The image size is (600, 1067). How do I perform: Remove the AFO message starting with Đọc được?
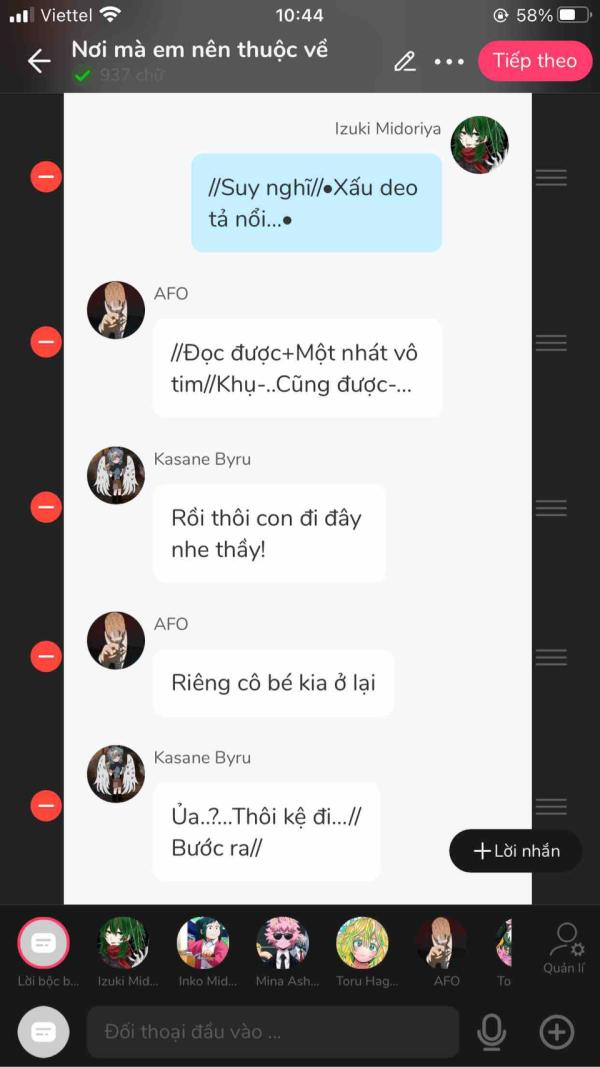point(46,342)
